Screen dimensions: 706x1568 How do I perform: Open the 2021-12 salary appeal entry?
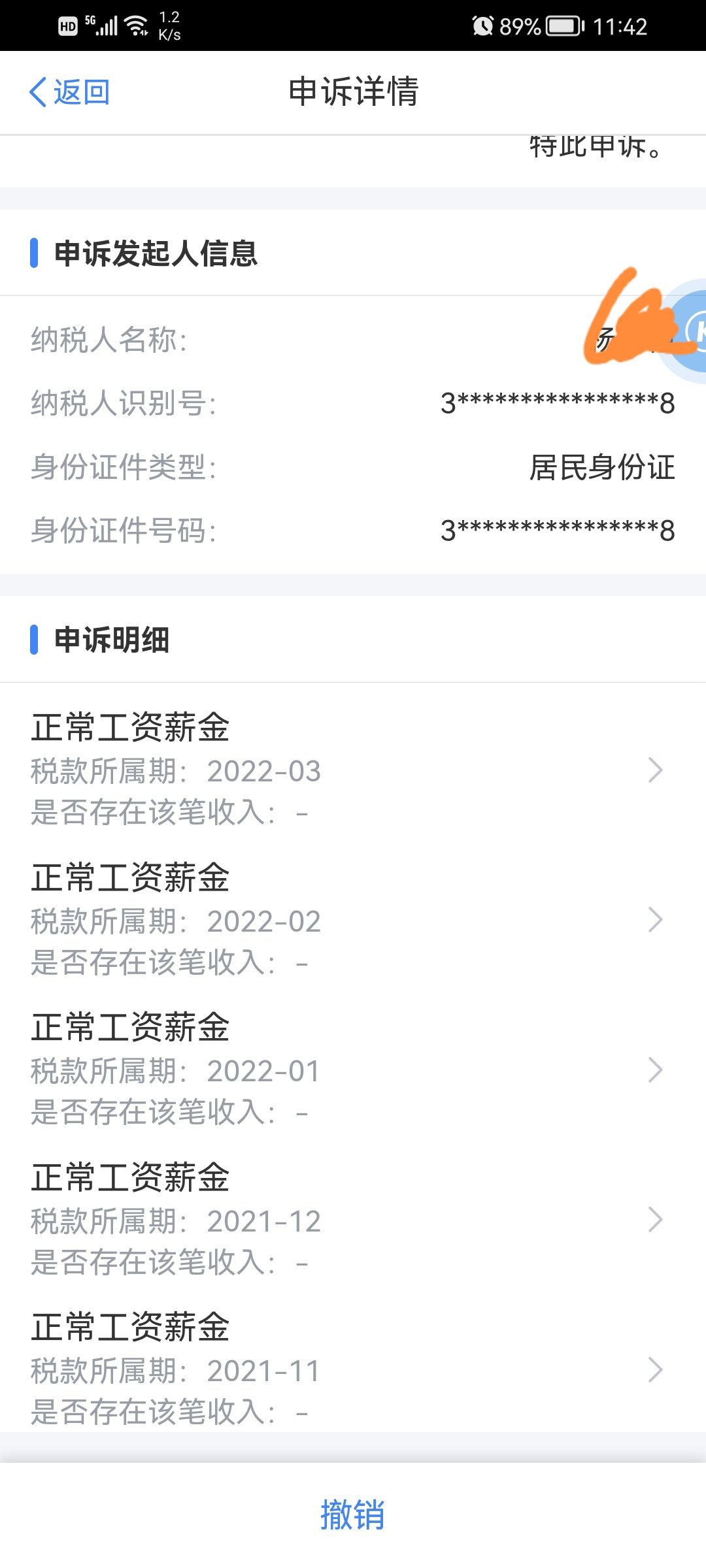[353, 1220]
